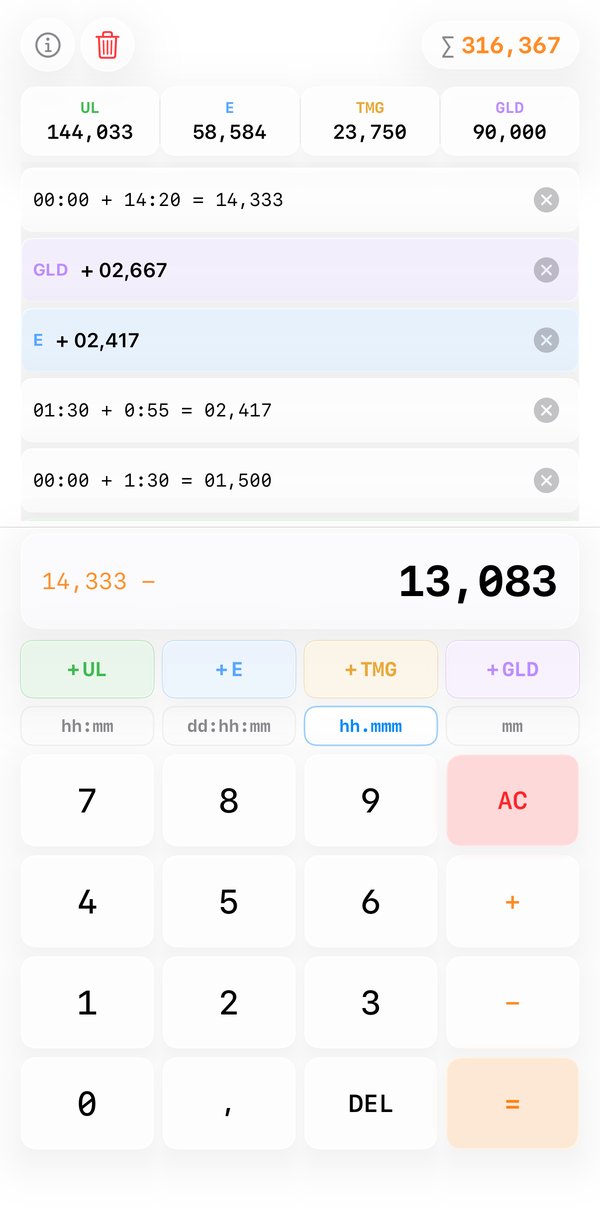Tap the red trash icon
The width and height of the screenshot is (600, 1215).
tap(107, 45)
